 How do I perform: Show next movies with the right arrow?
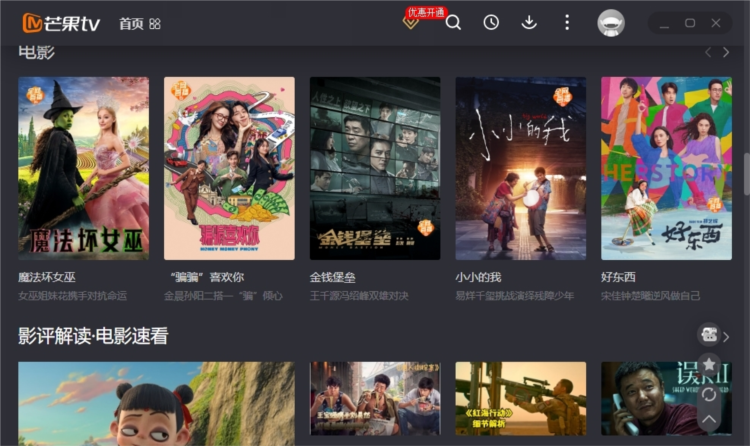coord(726,52)
